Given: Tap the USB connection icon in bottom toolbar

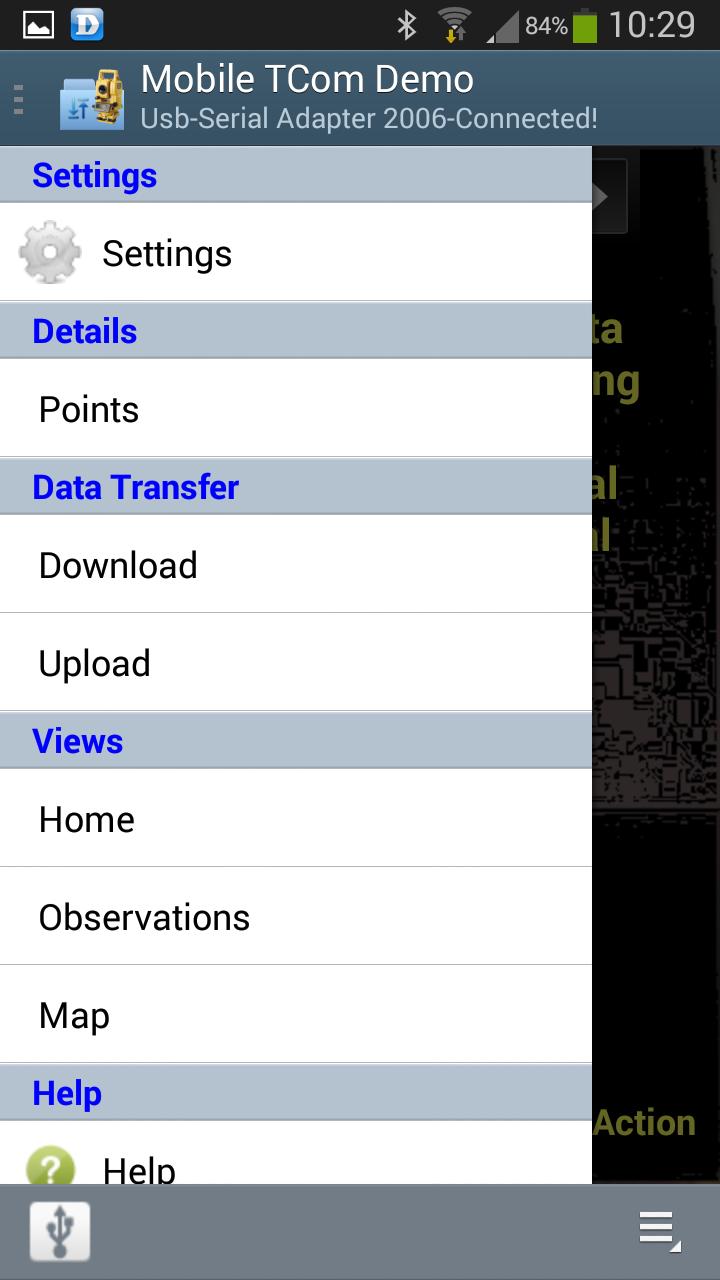Looking at the screenshot, I should coord(60,1232).
